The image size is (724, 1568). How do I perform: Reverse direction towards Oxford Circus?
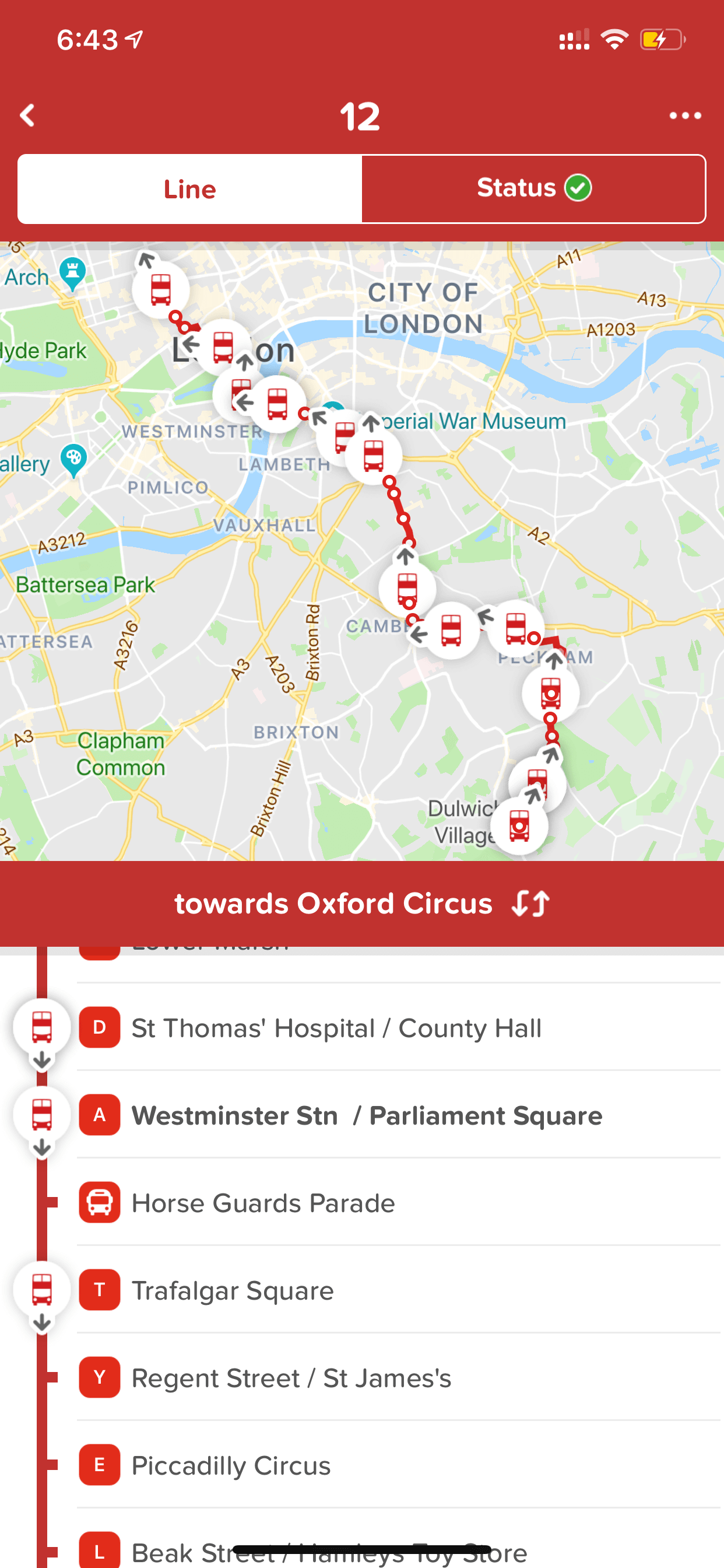362,904
